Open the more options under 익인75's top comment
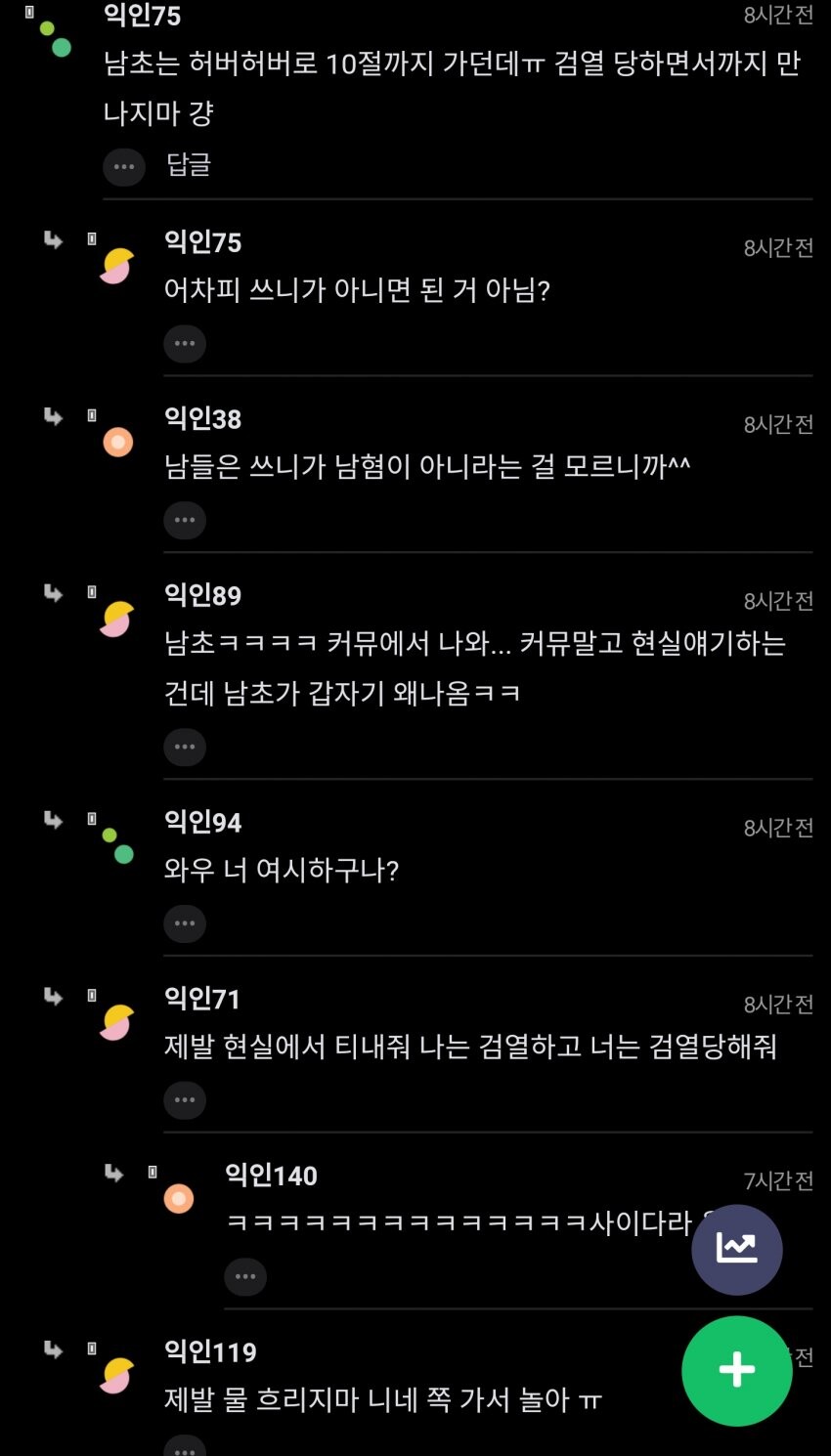 pos(124,167)
